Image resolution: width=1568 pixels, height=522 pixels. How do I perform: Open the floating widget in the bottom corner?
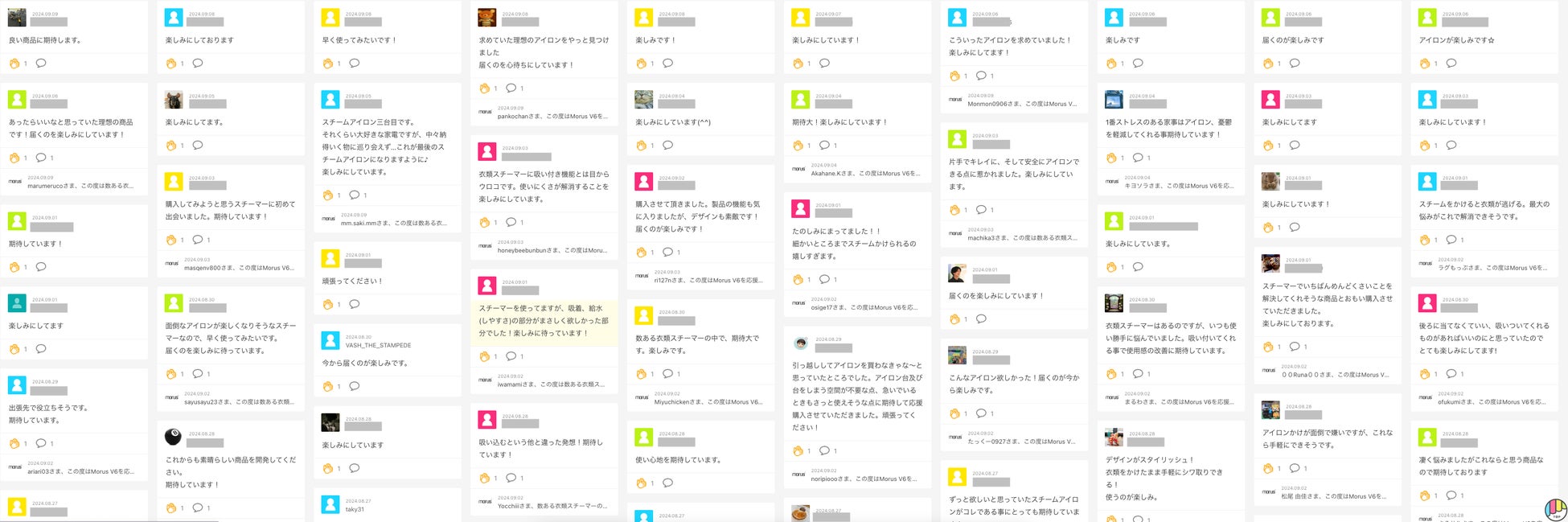click(1556, 509)
